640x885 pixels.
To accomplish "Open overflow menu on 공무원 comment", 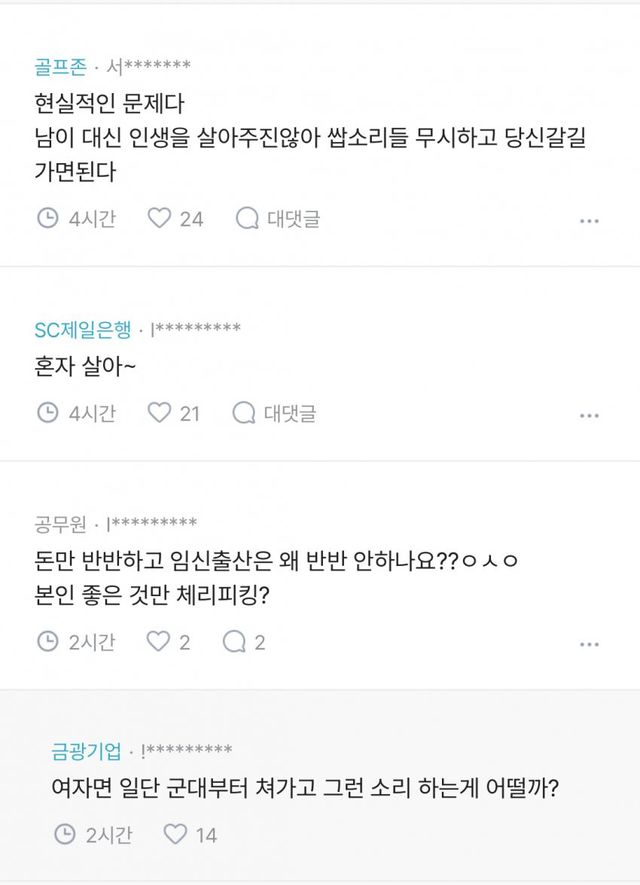I will pyautogui.click(x=590, y=644).
